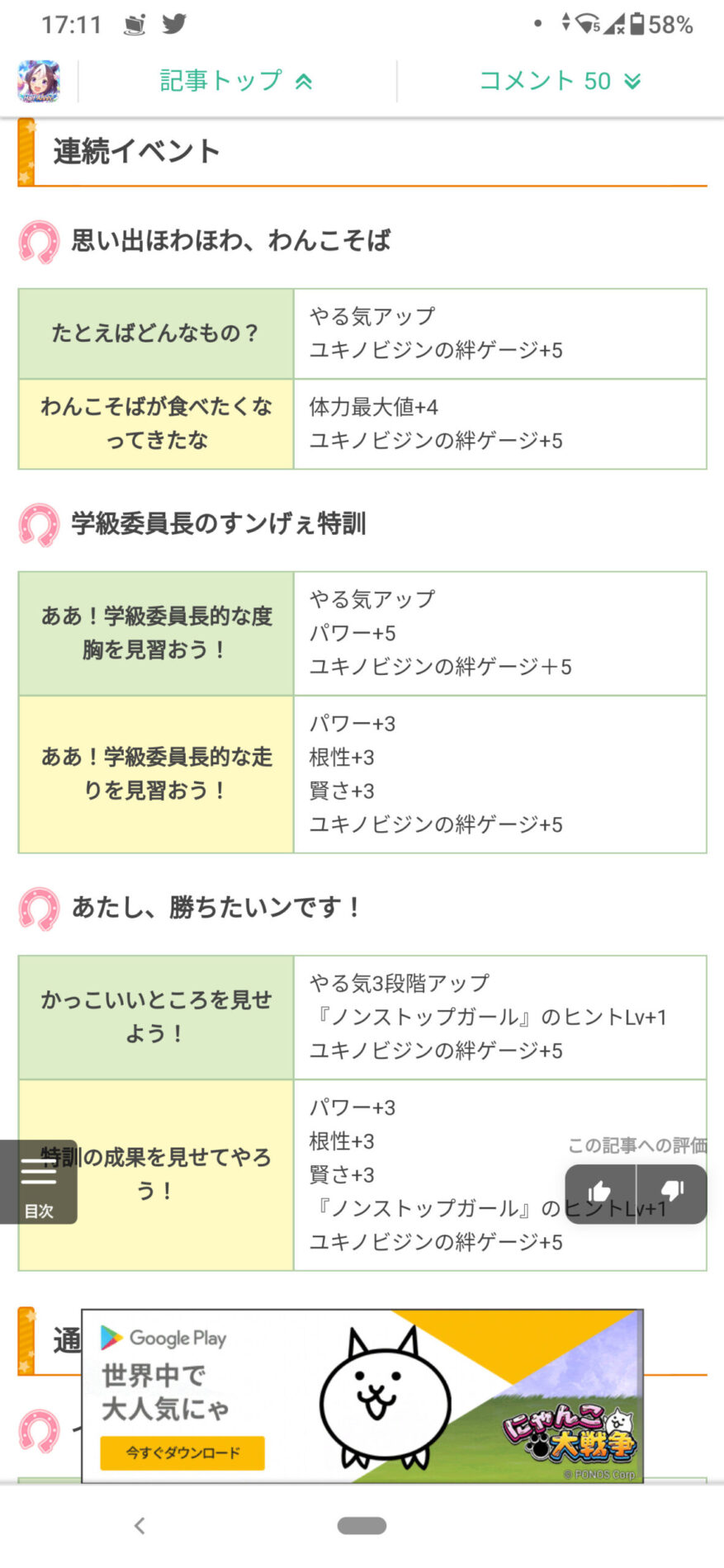Screen dimensions: 724x1568
Task: Rate this article with thumbs up
Action: coord(600,1193)
